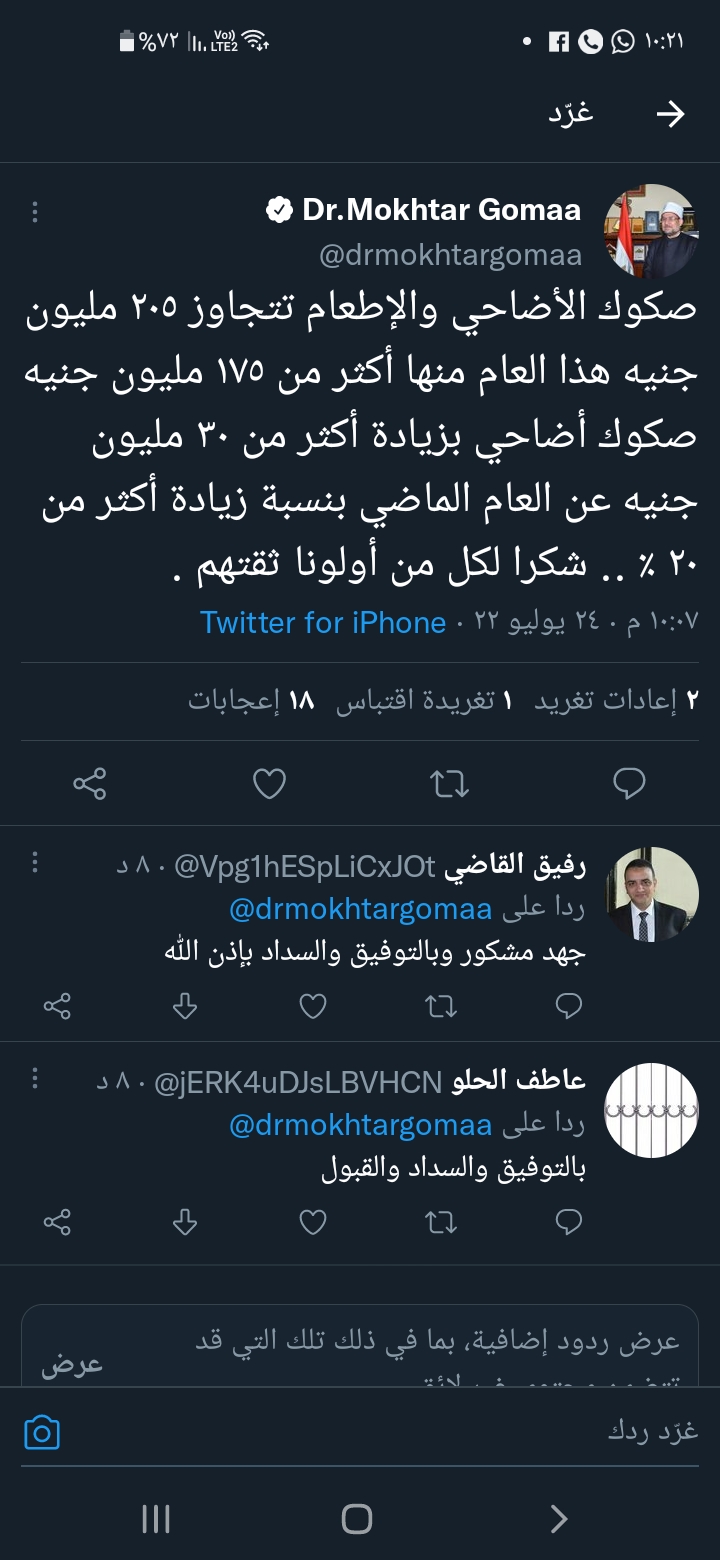Like the reply from رفيق القاضي
This screenshot has width=720, height=1560.
(314, 1006)
